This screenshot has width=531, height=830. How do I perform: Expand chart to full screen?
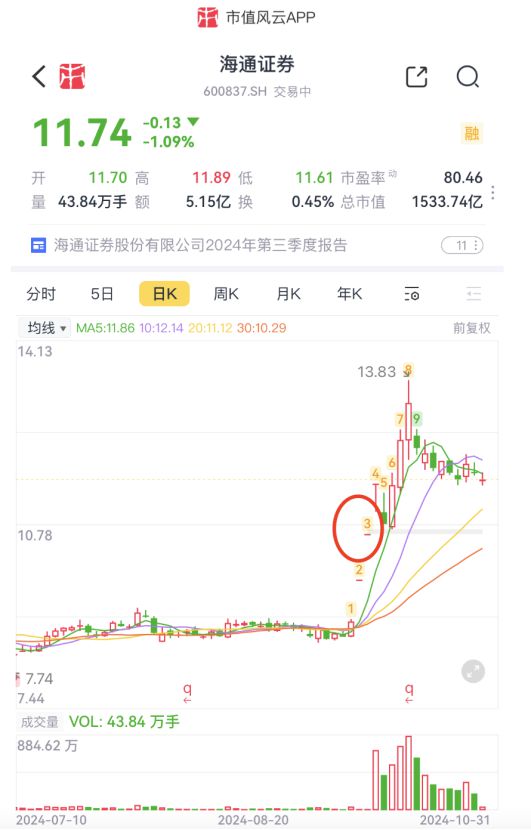pyautogui.click(x=473, y=672)
